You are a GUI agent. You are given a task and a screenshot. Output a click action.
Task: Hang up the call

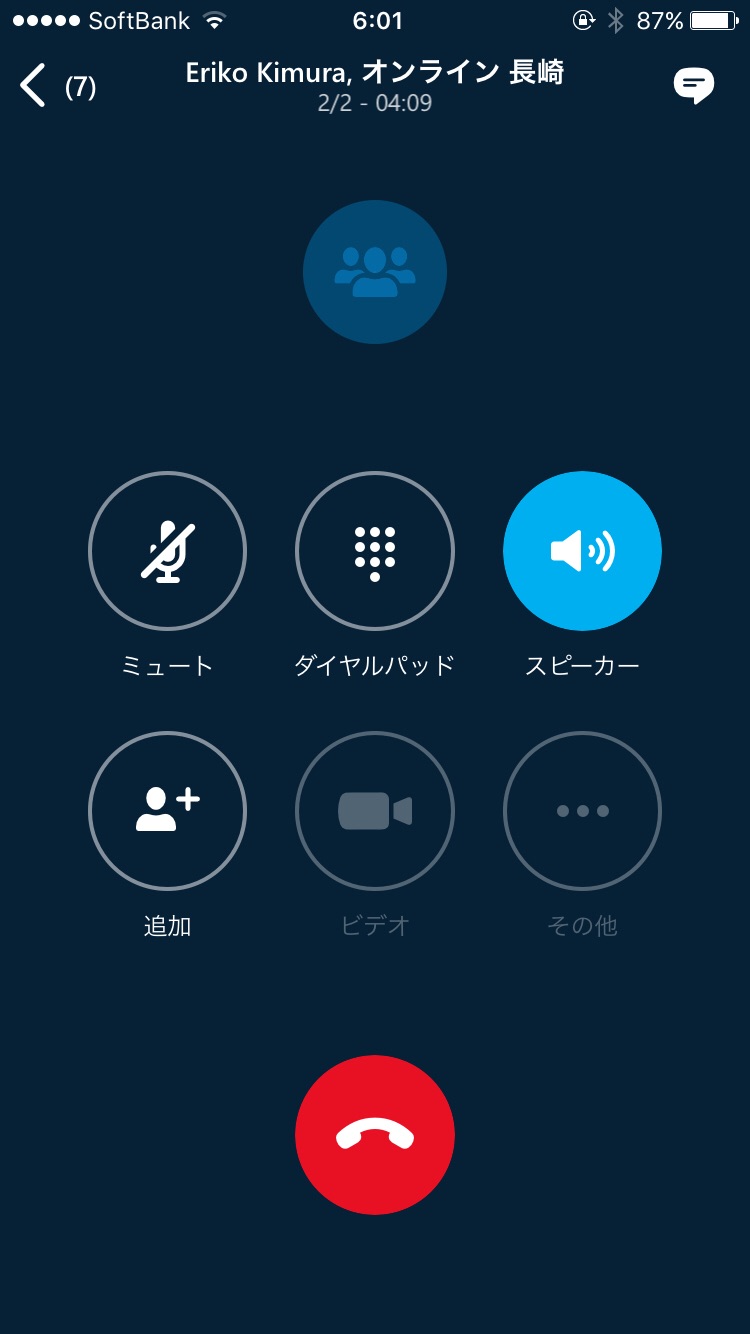[375, 1135]
